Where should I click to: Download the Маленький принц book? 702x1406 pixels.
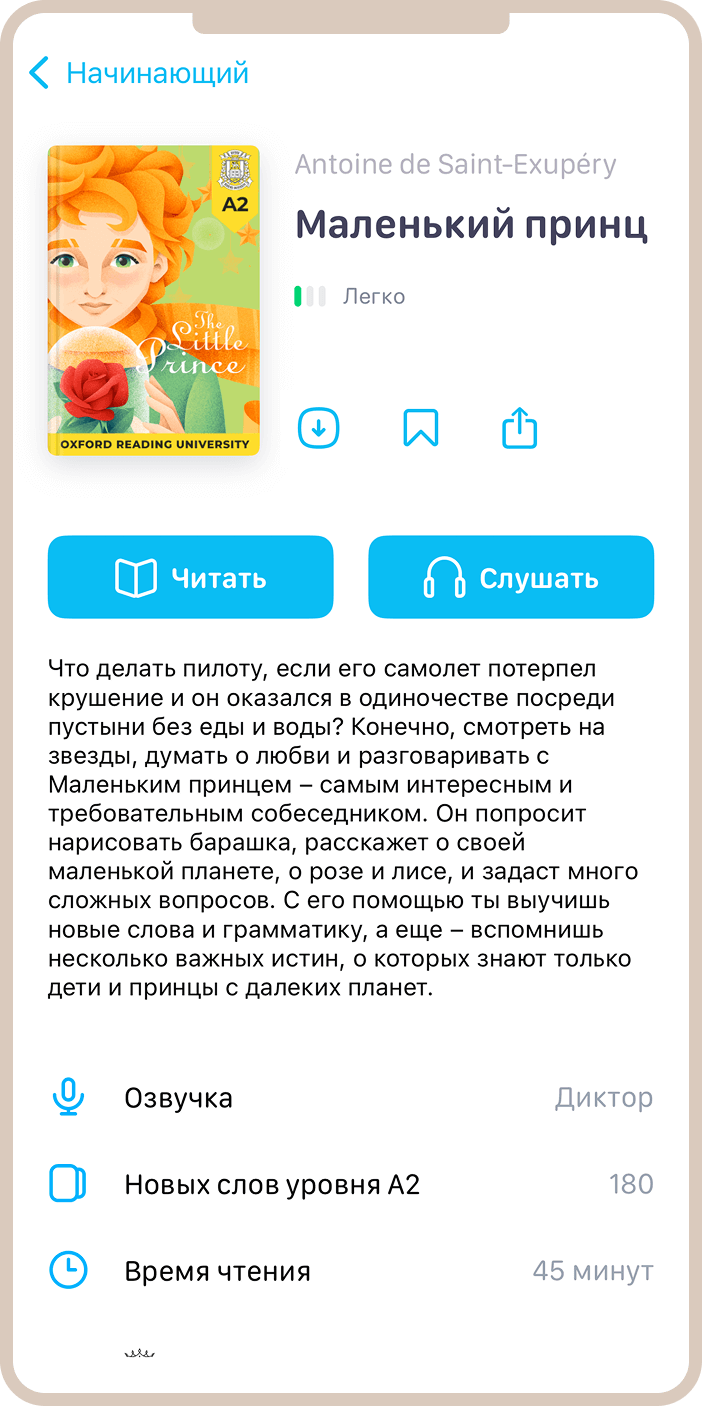(x=319, y=428)
